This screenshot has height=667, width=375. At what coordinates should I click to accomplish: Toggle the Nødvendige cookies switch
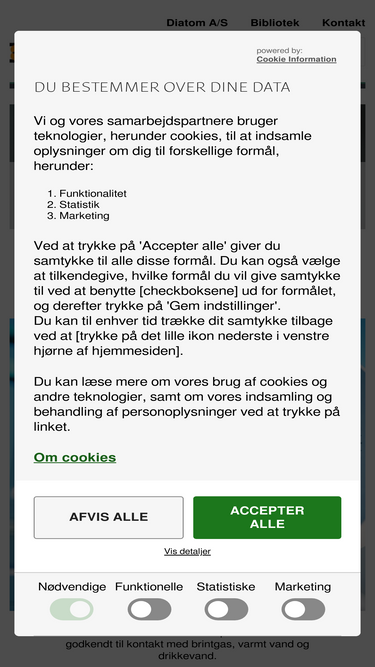(x=72, y=609)
